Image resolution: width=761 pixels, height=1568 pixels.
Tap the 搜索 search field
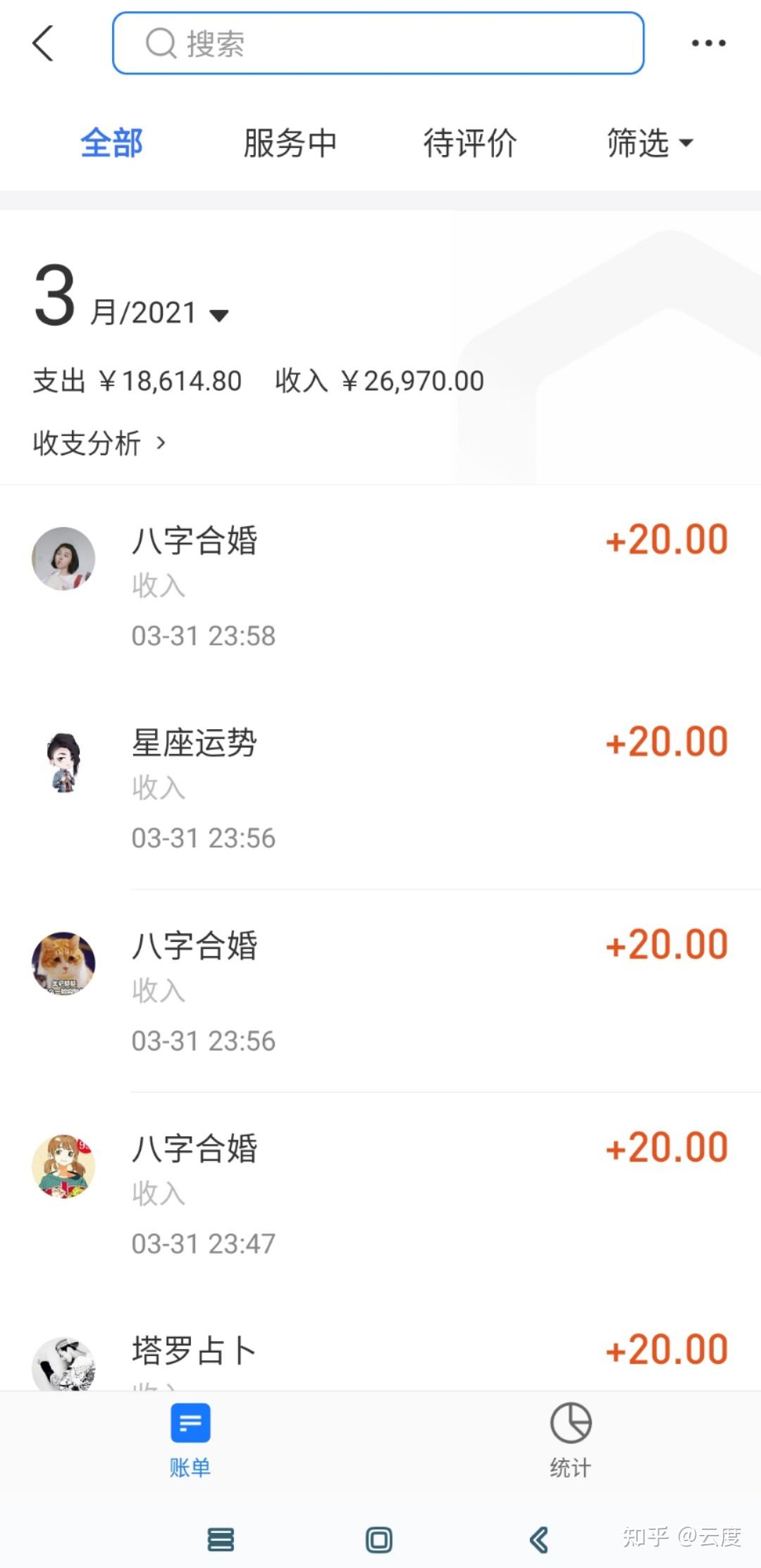click(378, 44)
